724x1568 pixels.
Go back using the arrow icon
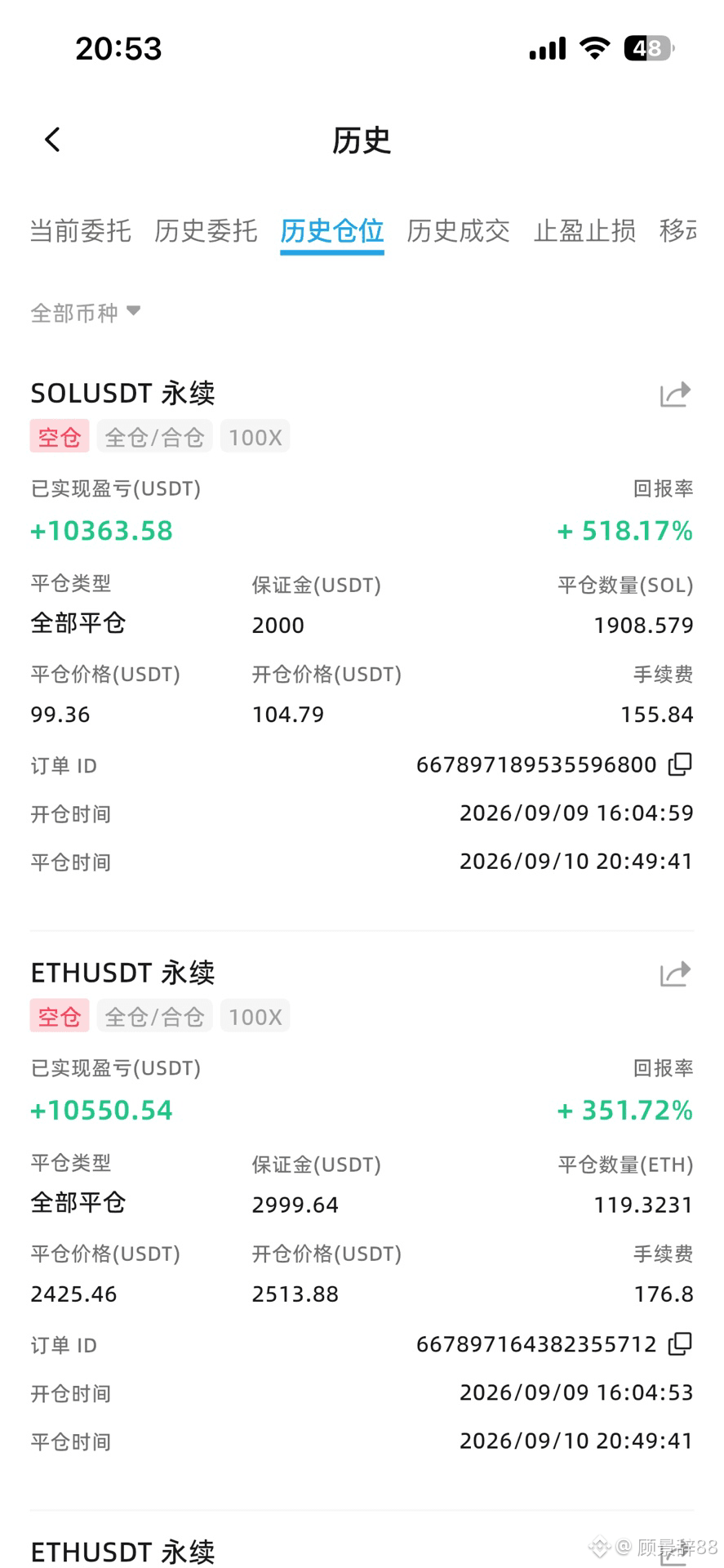tap(52, 140)
